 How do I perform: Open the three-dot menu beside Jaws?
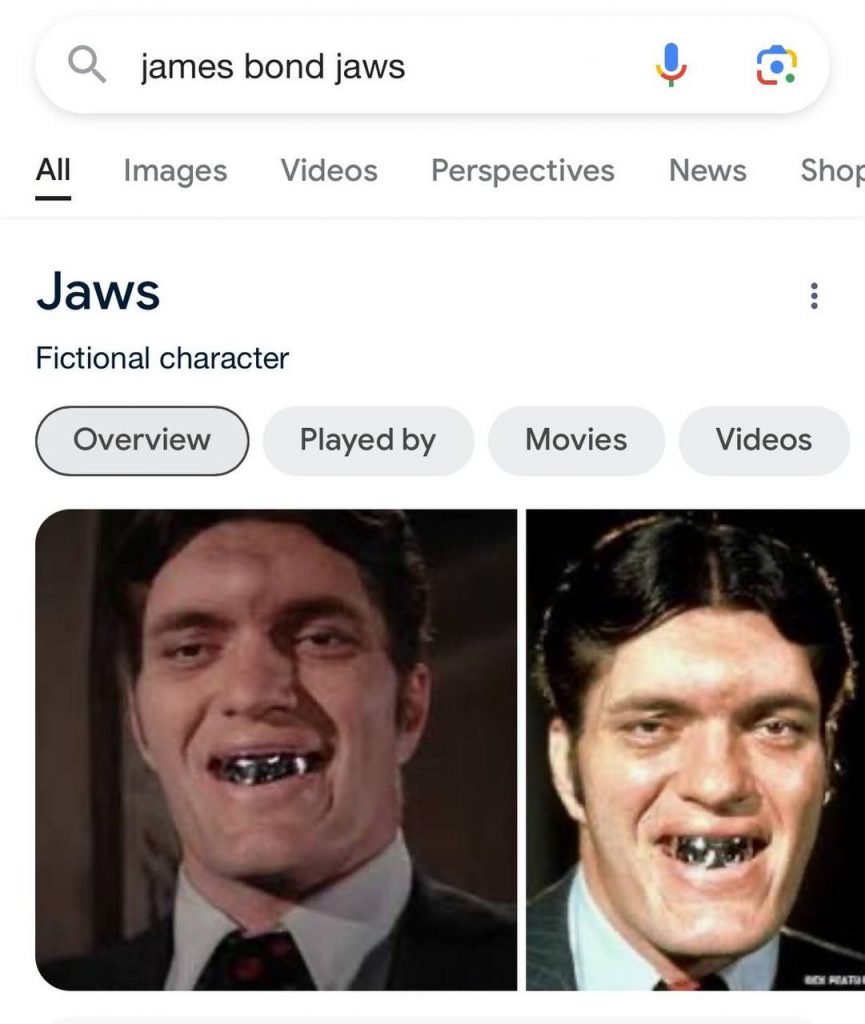(814, 296)
